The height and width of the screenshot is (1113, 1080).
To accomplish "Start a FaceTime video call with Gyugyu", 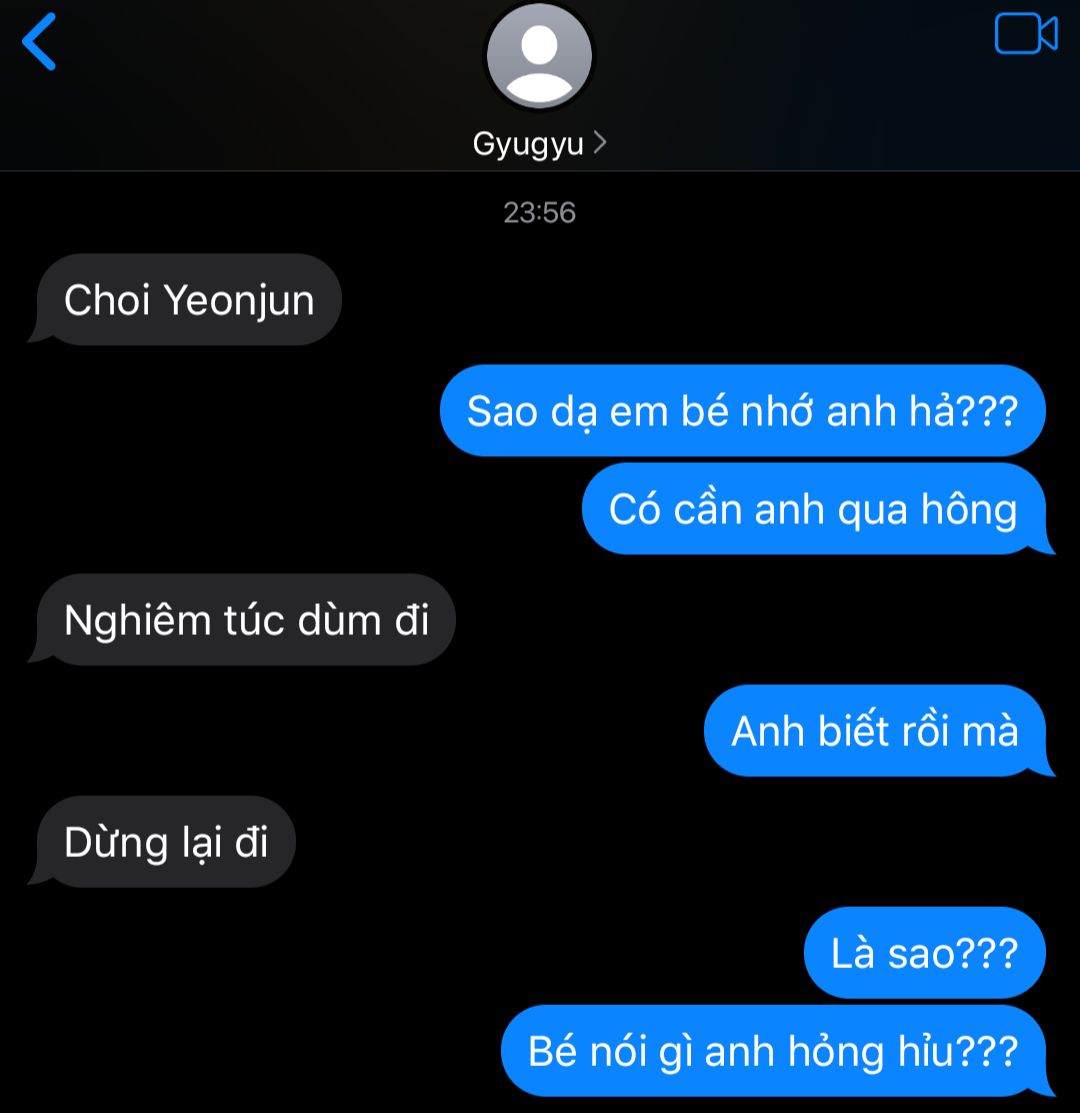I will point(1025,35).
